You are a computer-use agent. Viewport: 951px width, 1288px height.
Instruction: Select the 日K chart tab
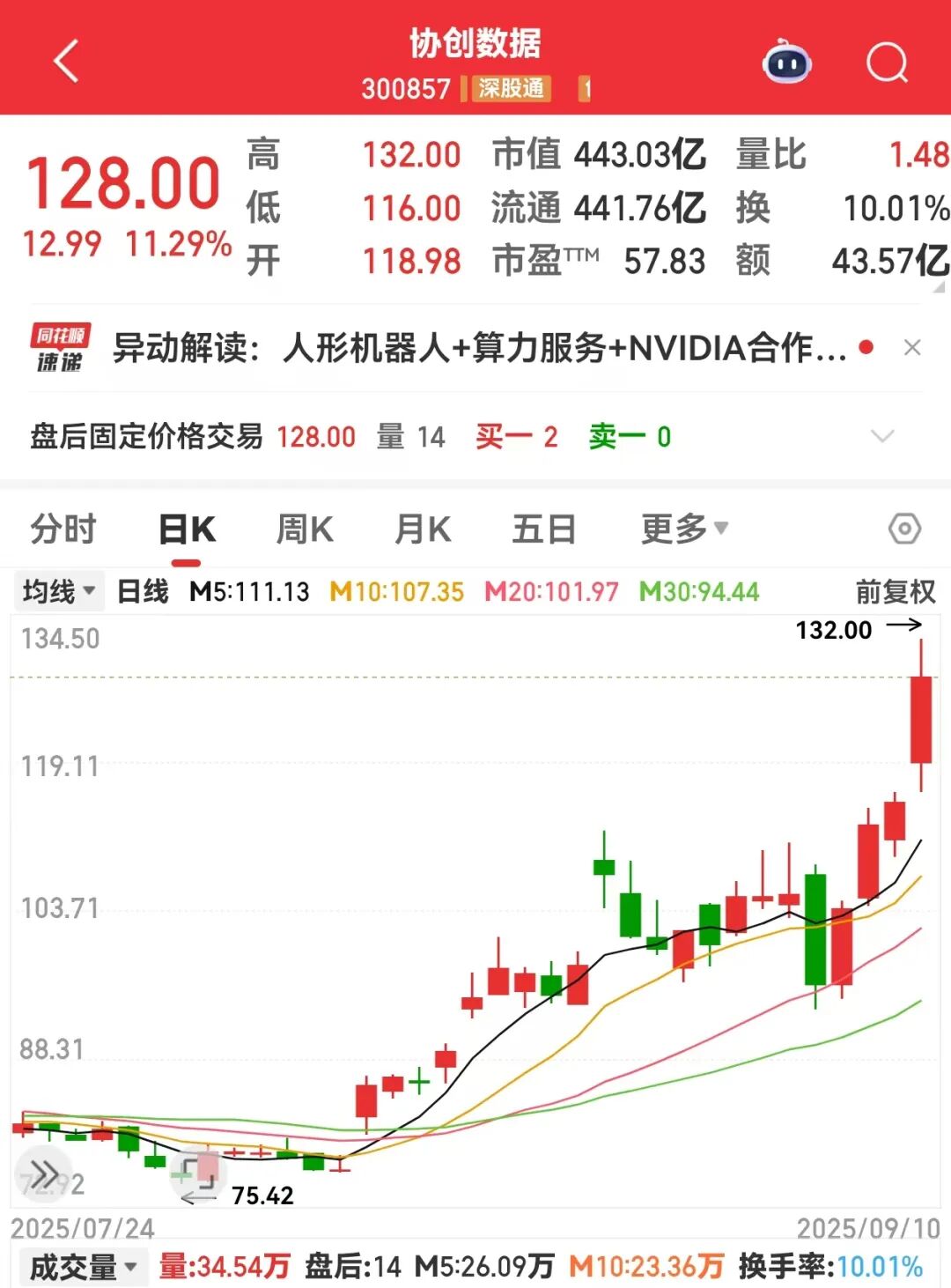(187, 529)
